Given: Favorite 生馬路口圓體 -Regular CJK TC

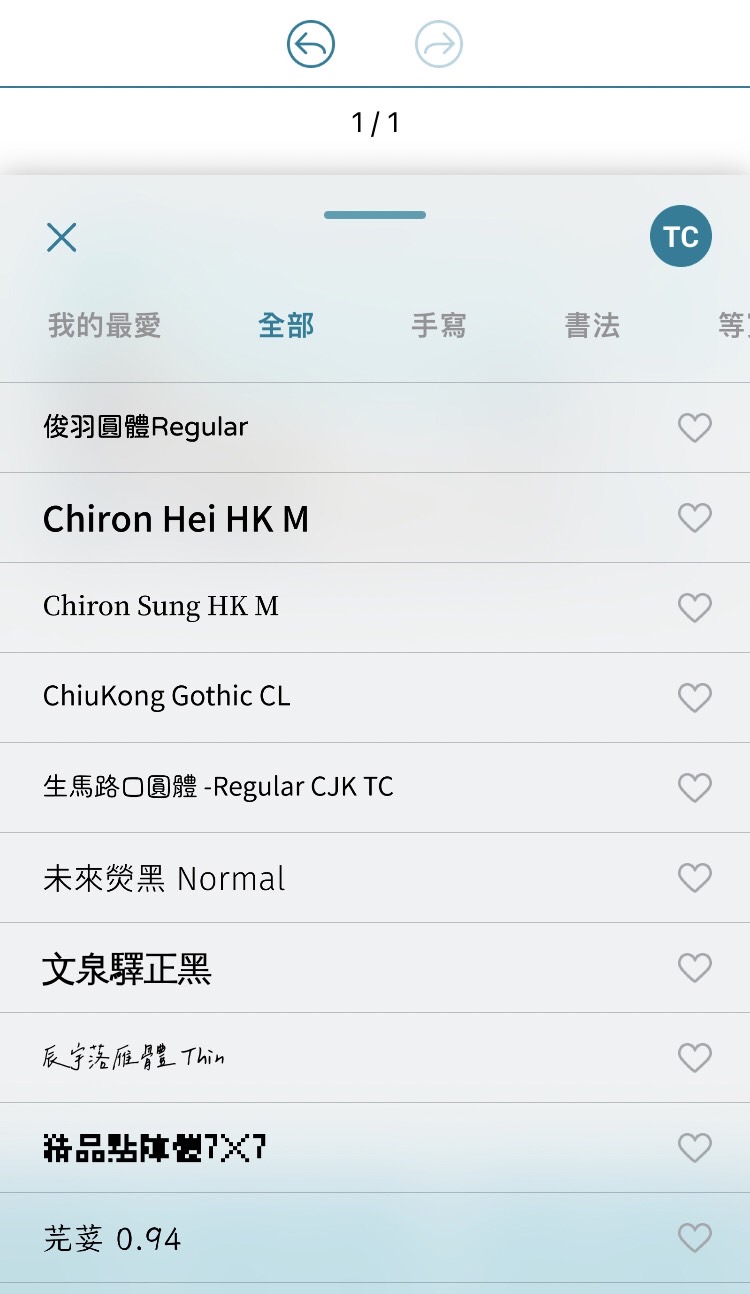Looking at the screenshot, I should (x=695, y=788).
